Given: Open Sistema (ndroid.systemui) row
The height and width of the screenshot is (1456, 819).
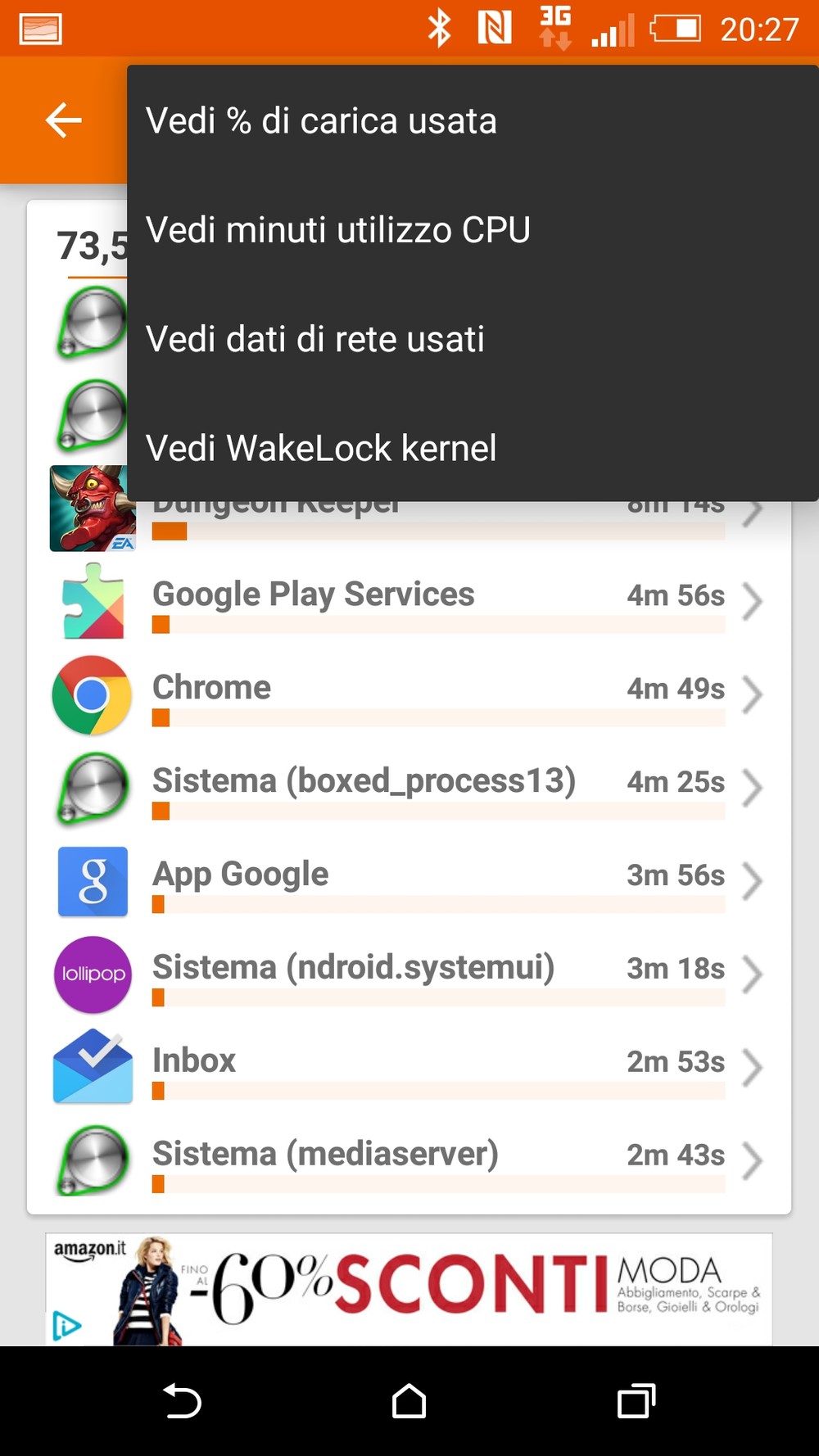Looking at the screenshot, I should (x=409, y=975).
